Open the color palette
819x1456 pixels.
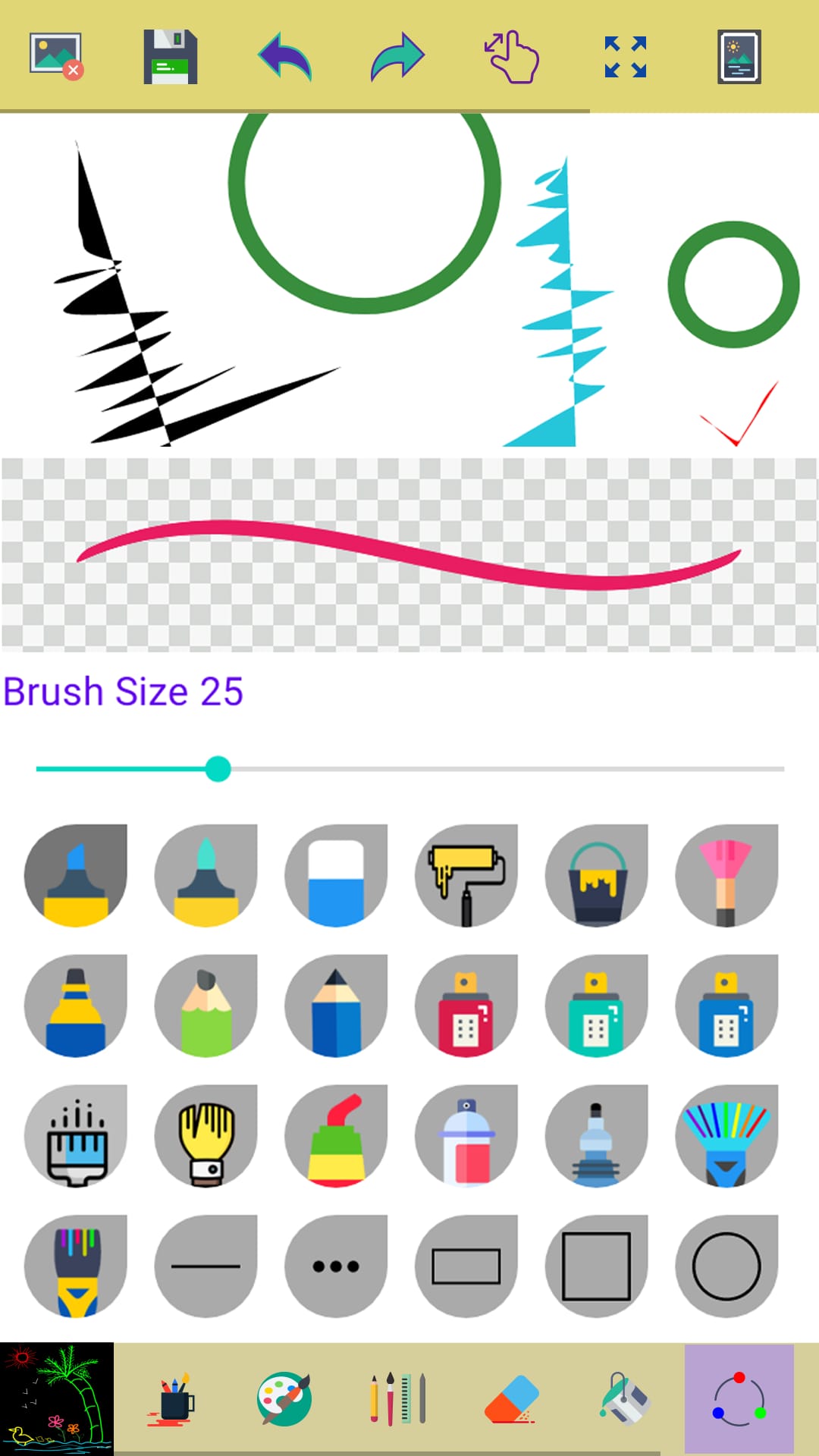point(283,1399)
